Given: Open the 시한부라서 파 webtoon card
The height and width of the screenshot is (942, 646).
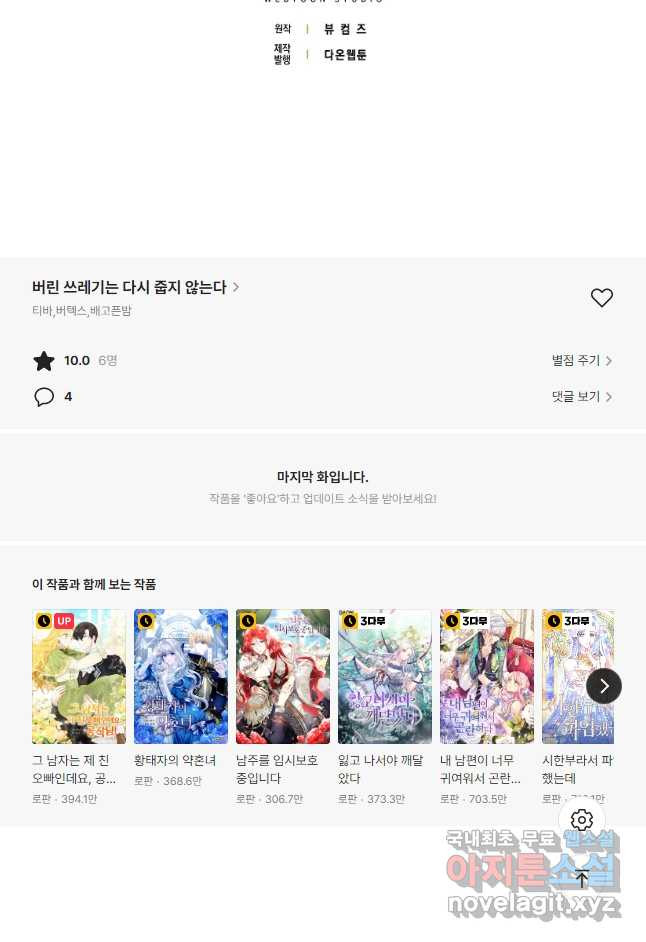Looking at the screenshot, I should (x=577, y=677).
